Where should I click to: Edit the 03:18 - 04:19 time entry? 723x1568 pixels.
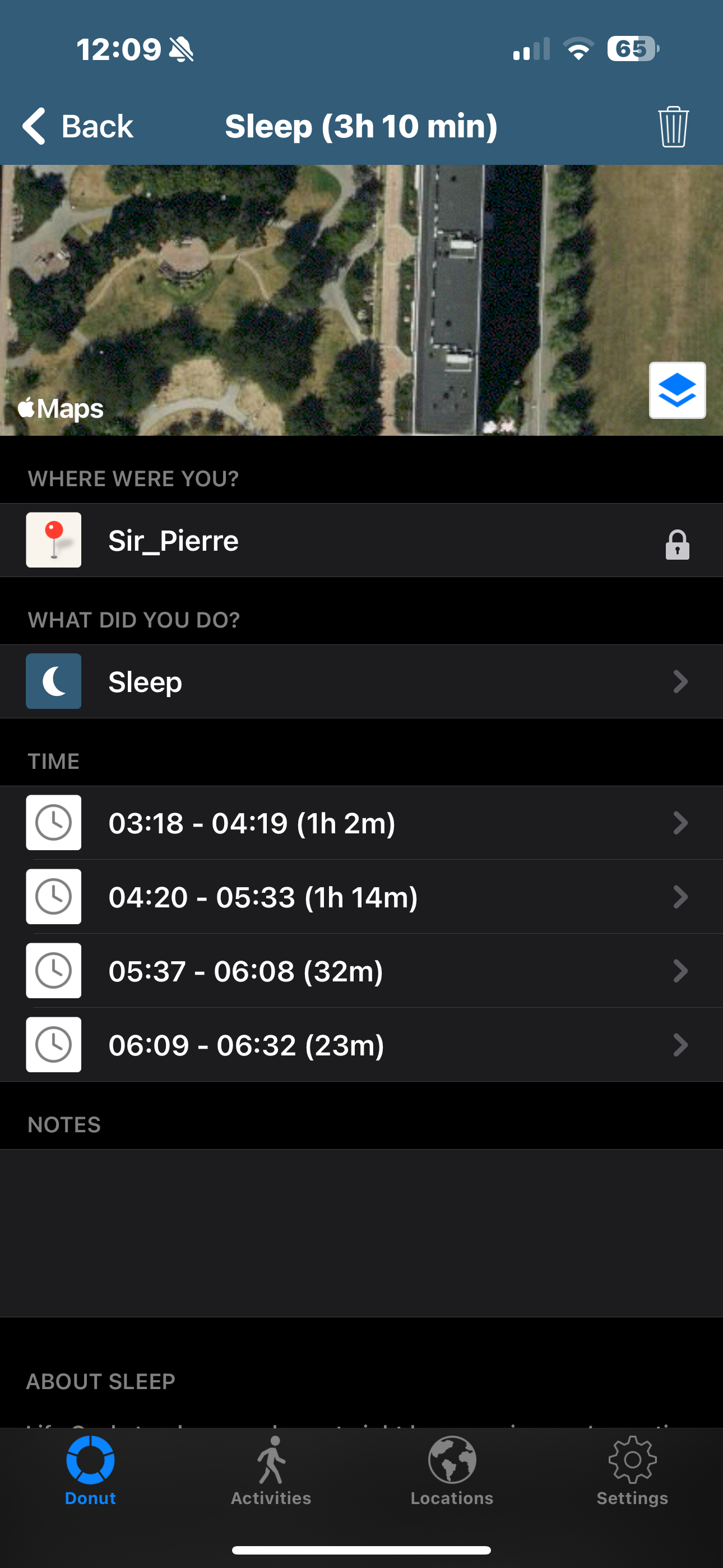(361, 822)
